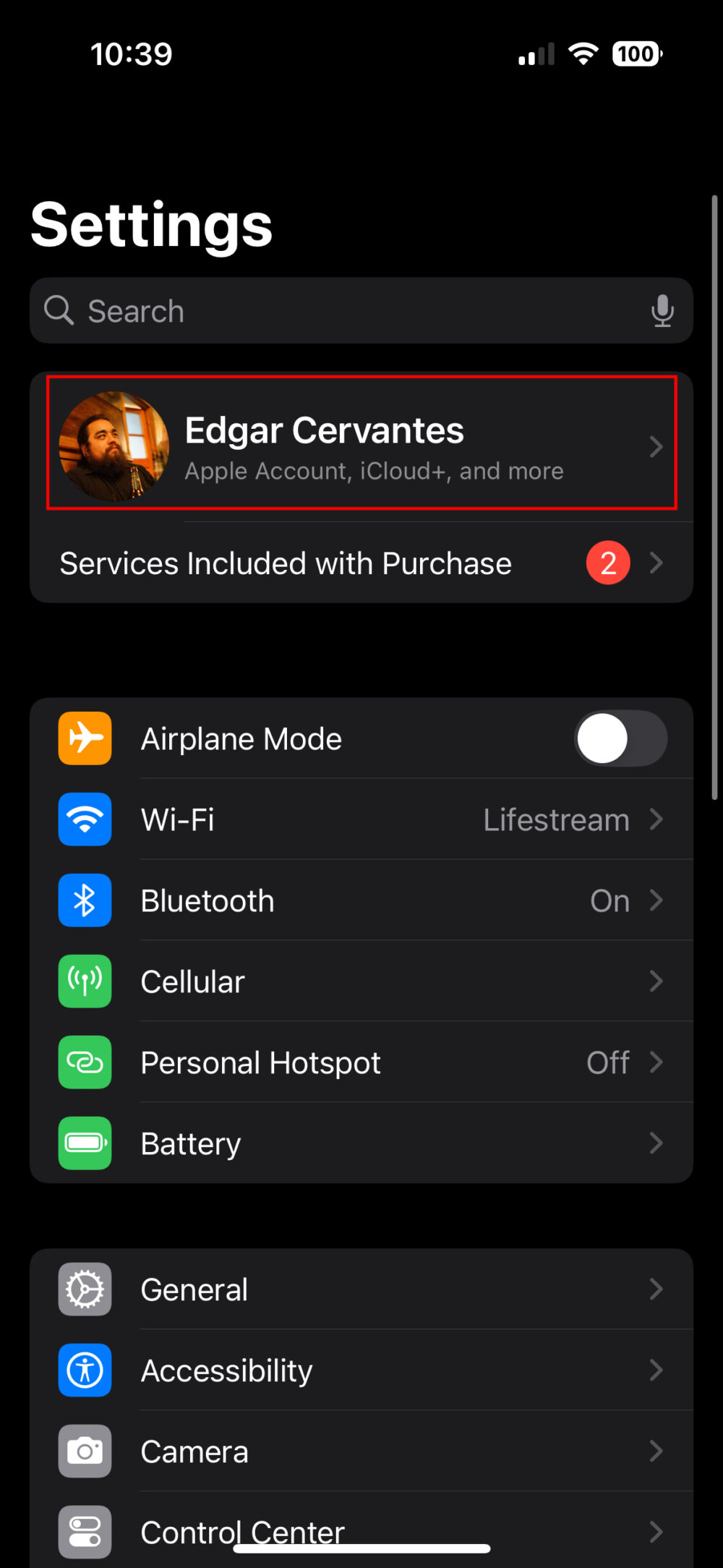Tap the Control Center icon
This screenshot has height=1568, width=723.
pyautogui.click(x=85, y=1532)
